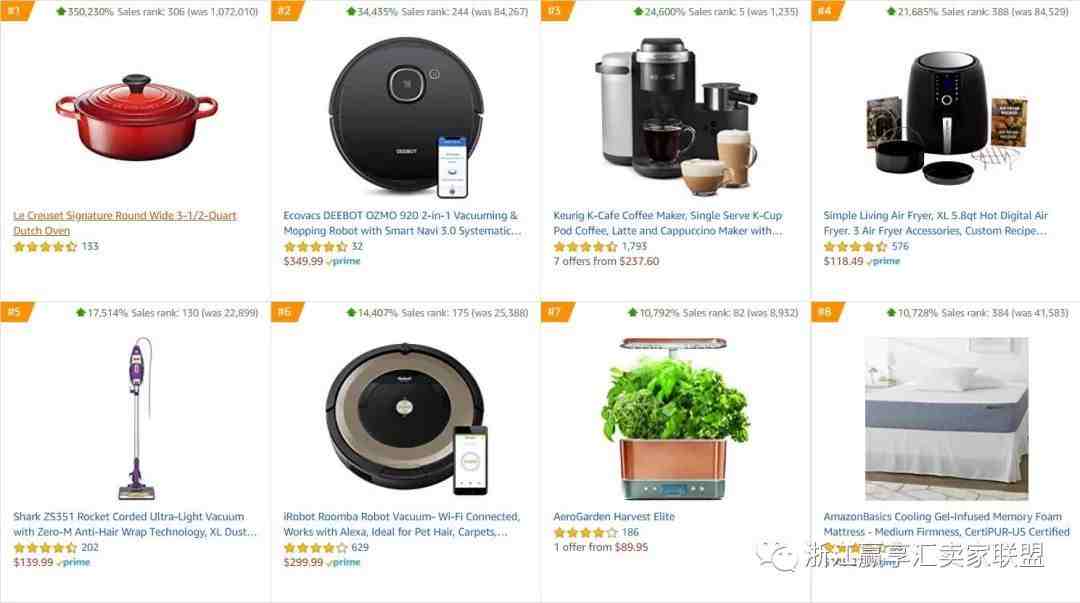Open the Simple Living Air Fryer product title

(x=935, y=216)
